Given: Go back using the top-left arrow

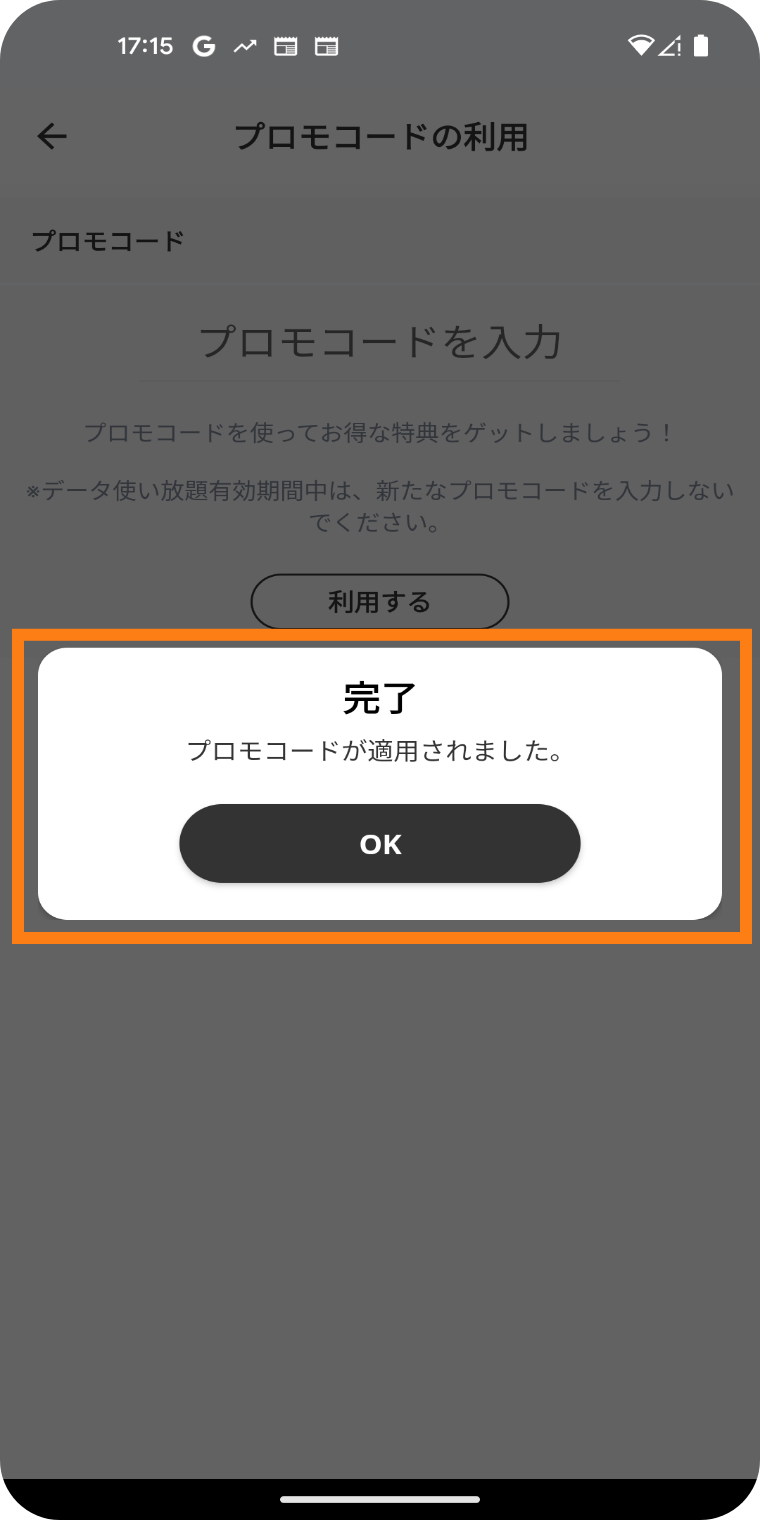Looking at the screenshot, I should 52,137.
